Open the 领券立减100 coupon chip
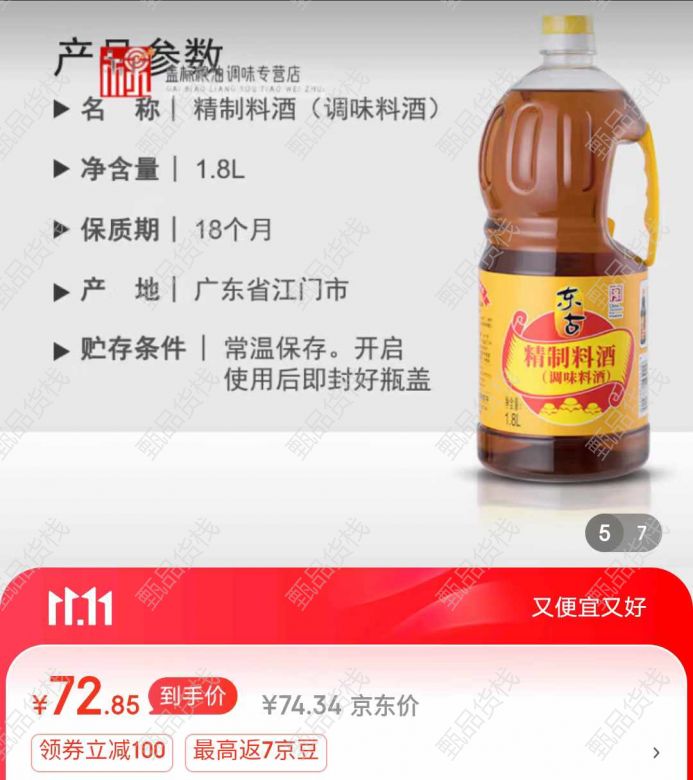Viewport: 693px width, 780px height. [x=102, y=750]
